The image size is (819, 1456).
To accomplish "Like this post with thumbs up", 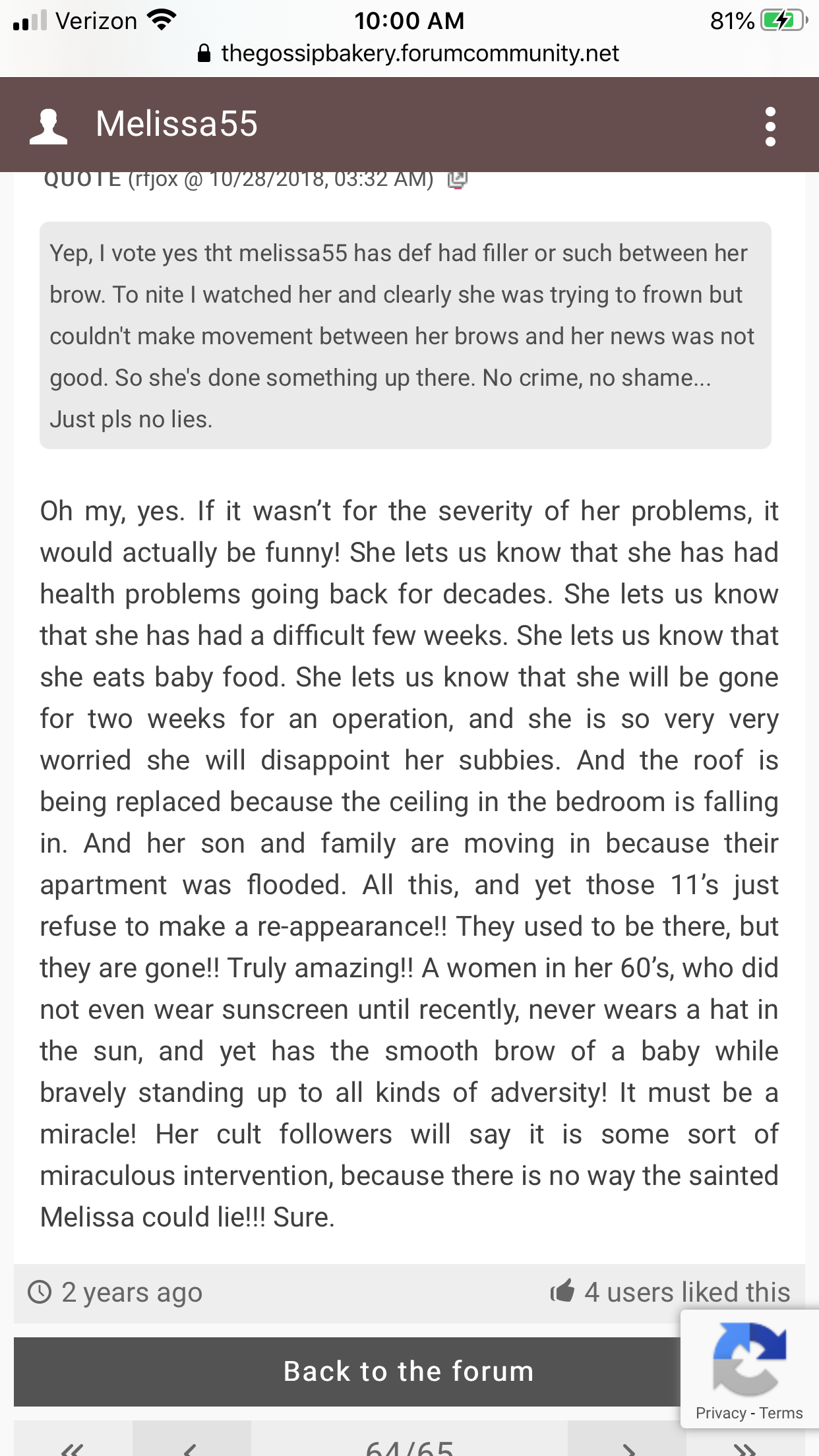I will pyautogui.click(x=562, y=1291).
